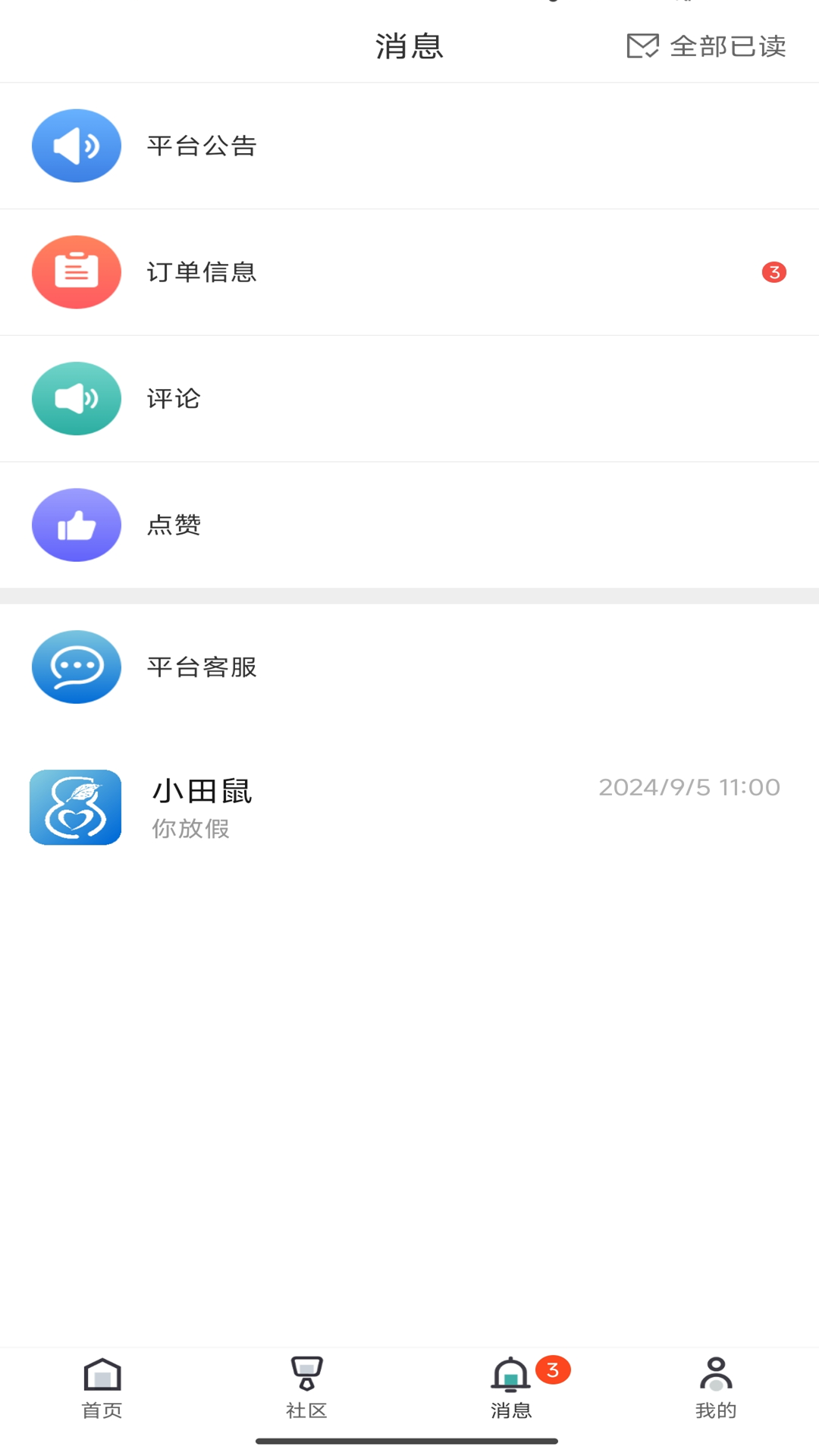Open the 点赞 likes notification icon
This screenshot has width=819, height=1456.
tap(76, 525)
